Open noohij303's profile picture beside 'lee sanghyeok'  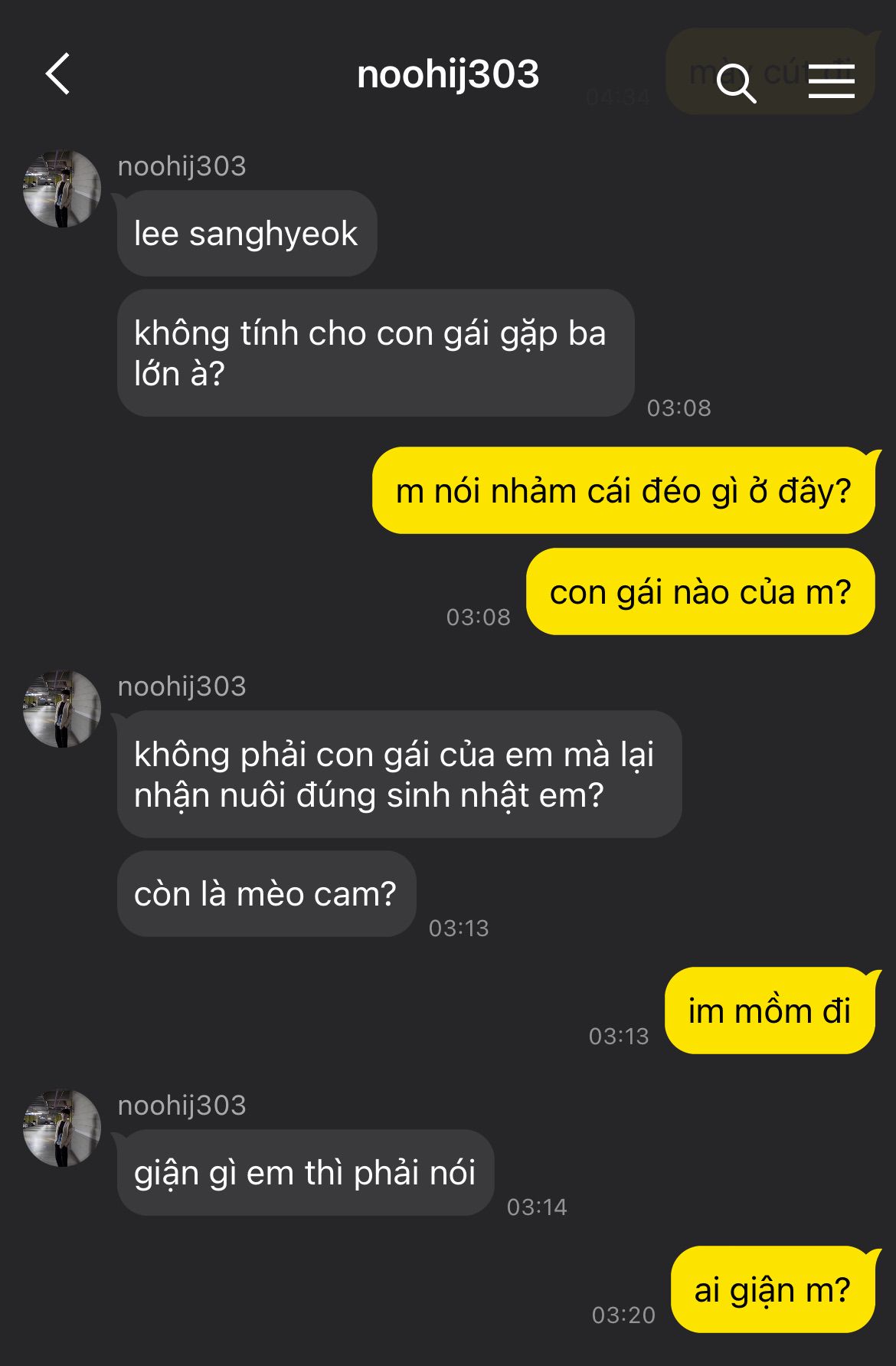(x=62, y=188)
